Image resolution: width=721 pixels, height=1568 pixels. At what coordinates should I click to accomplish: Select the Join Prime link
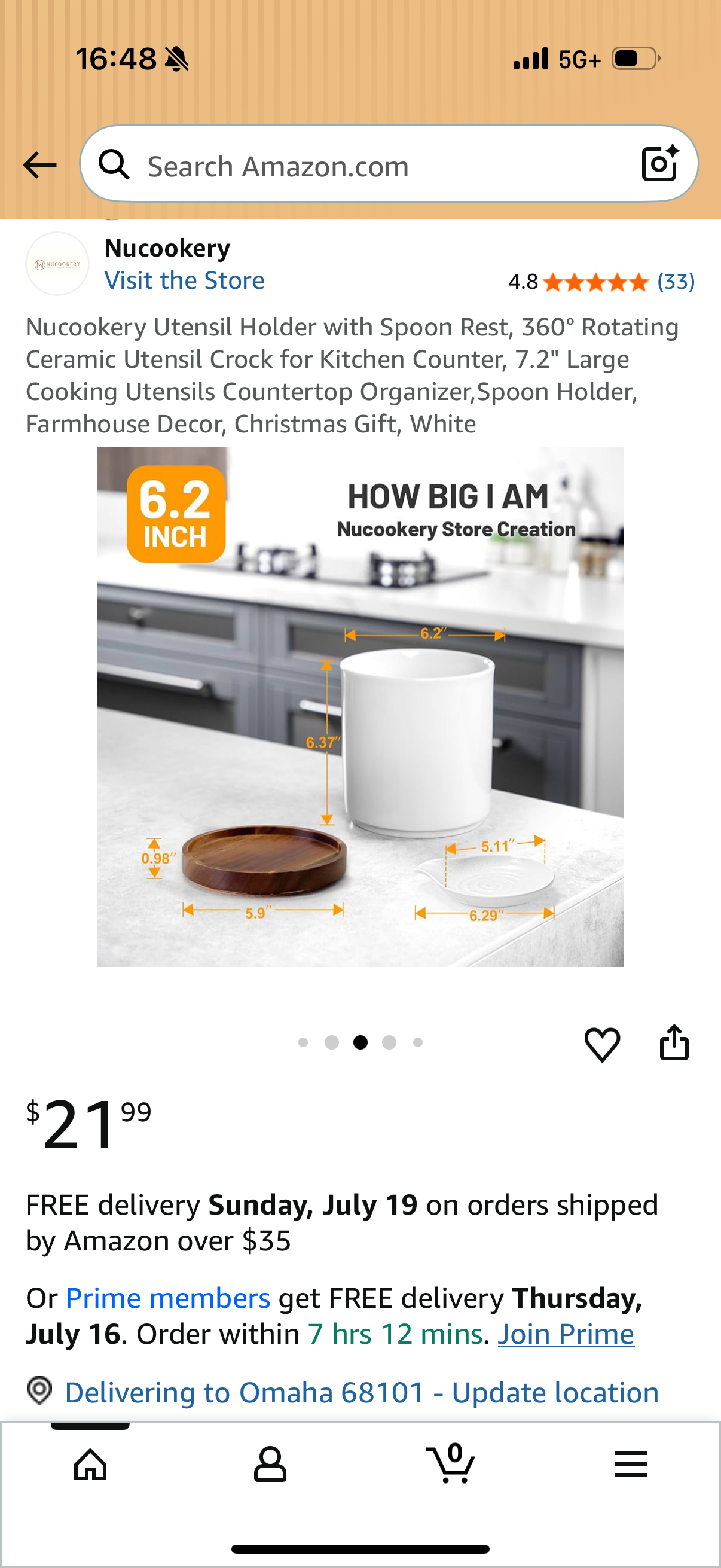(x=566, y=1334)
